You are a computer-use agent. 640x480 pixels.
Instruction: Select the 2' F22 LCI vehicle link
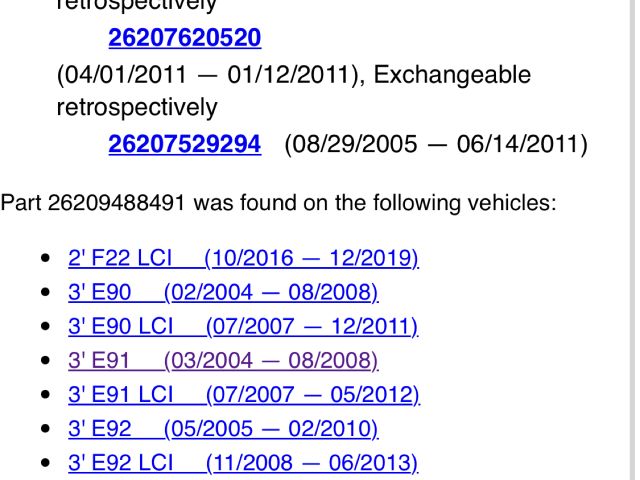[x=243, y=259]
